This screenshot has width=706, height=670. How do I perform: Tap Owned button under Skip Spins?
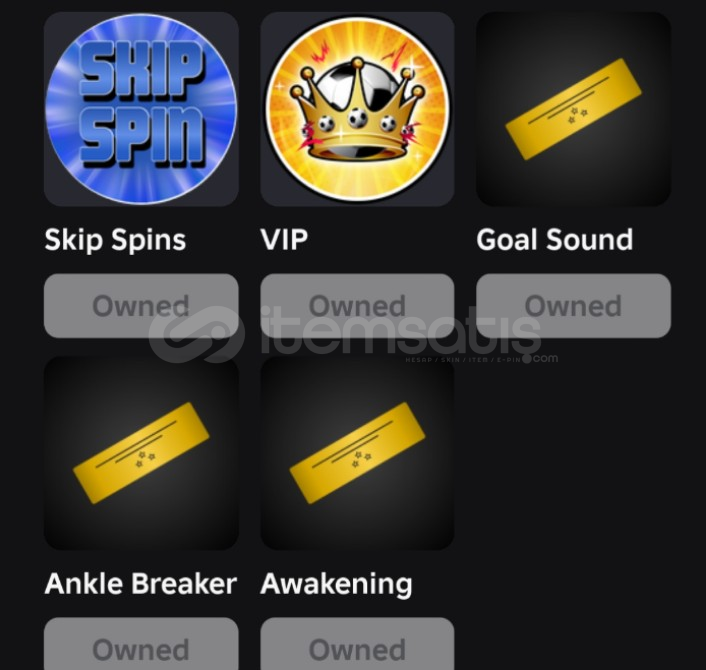tap(141, 305)
